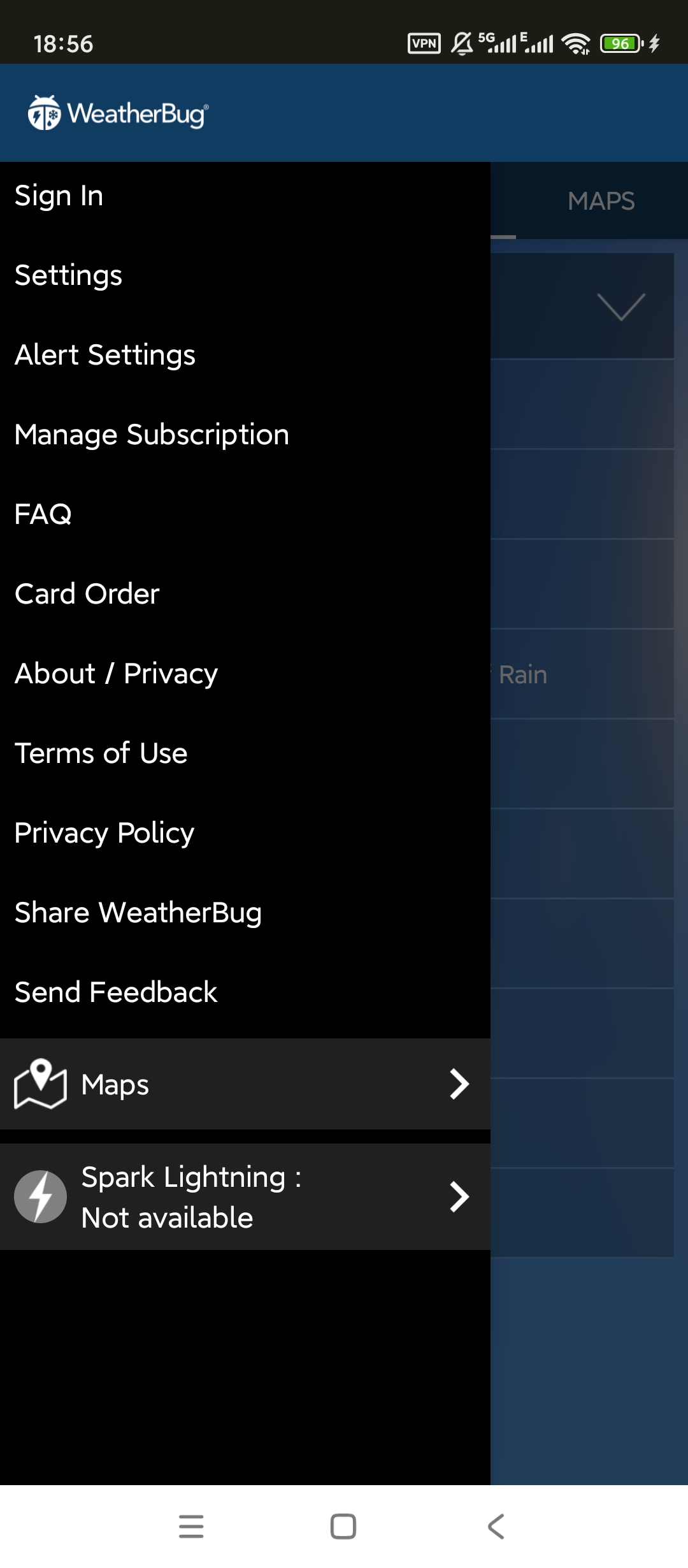Expand the dropdown chevron behind the drawer
Screen dimensions: 688x1568
tap(621, 307)
